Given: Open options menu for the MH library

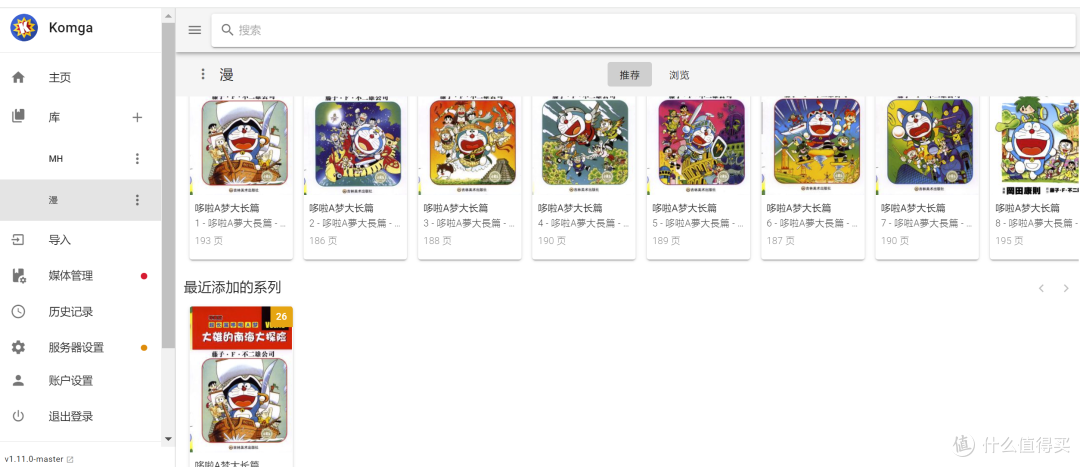Looking at the screenshot, I should (138, 159).
